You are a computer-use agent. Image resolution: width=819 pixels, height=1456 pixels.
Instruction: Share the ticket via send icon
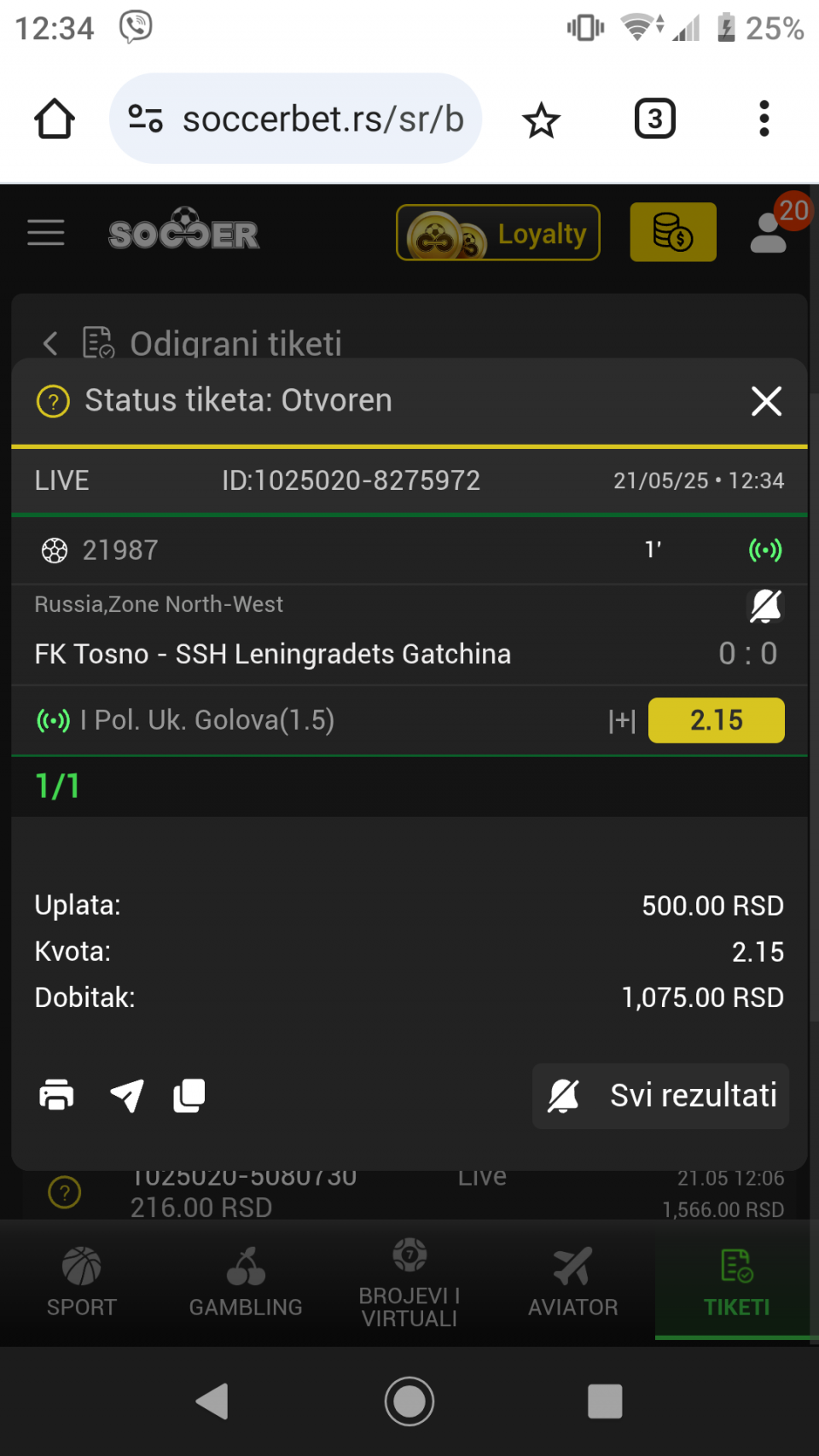126,1095
